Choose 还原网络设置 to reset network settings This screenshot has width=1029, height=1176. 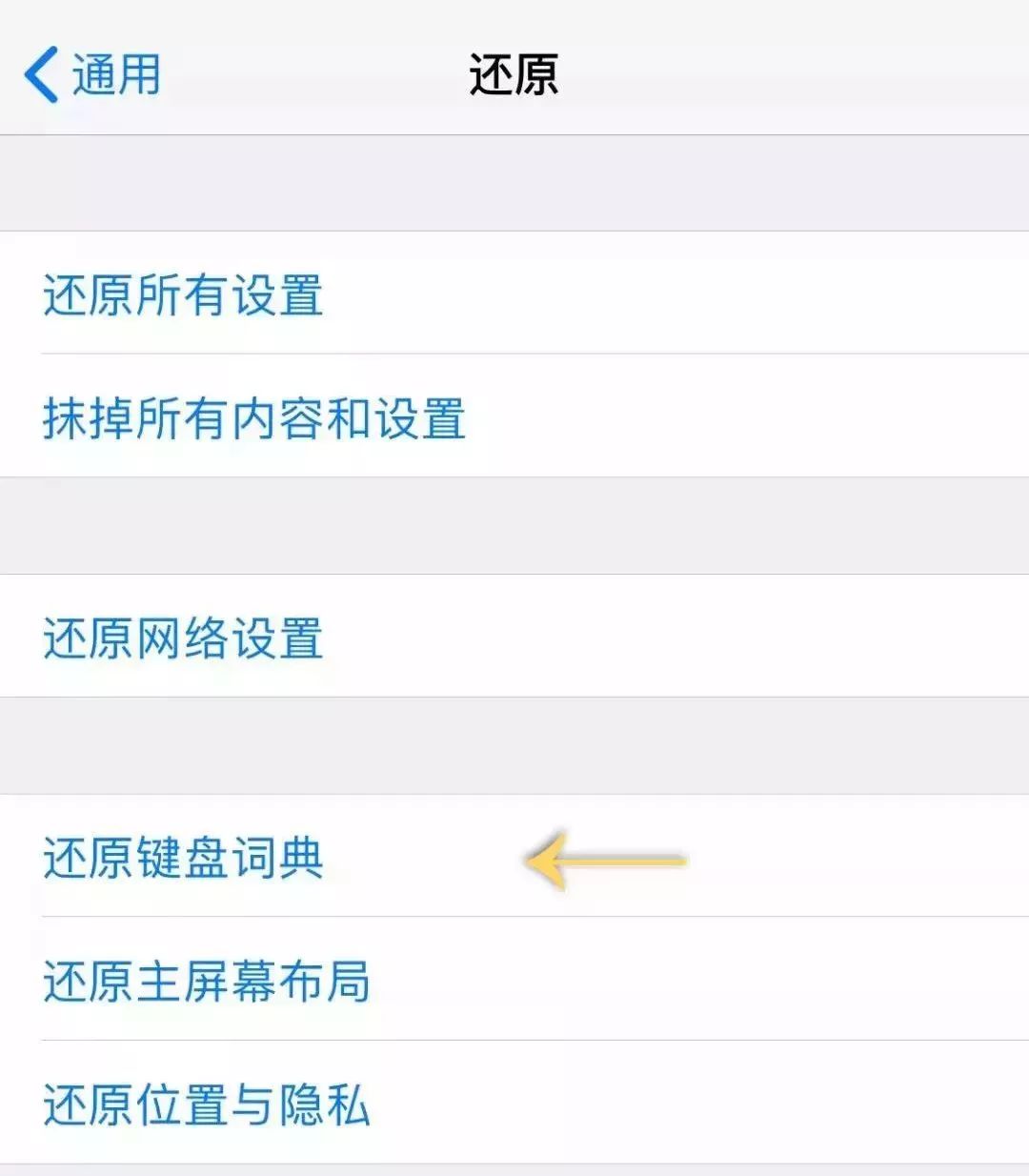click(183, 639)
